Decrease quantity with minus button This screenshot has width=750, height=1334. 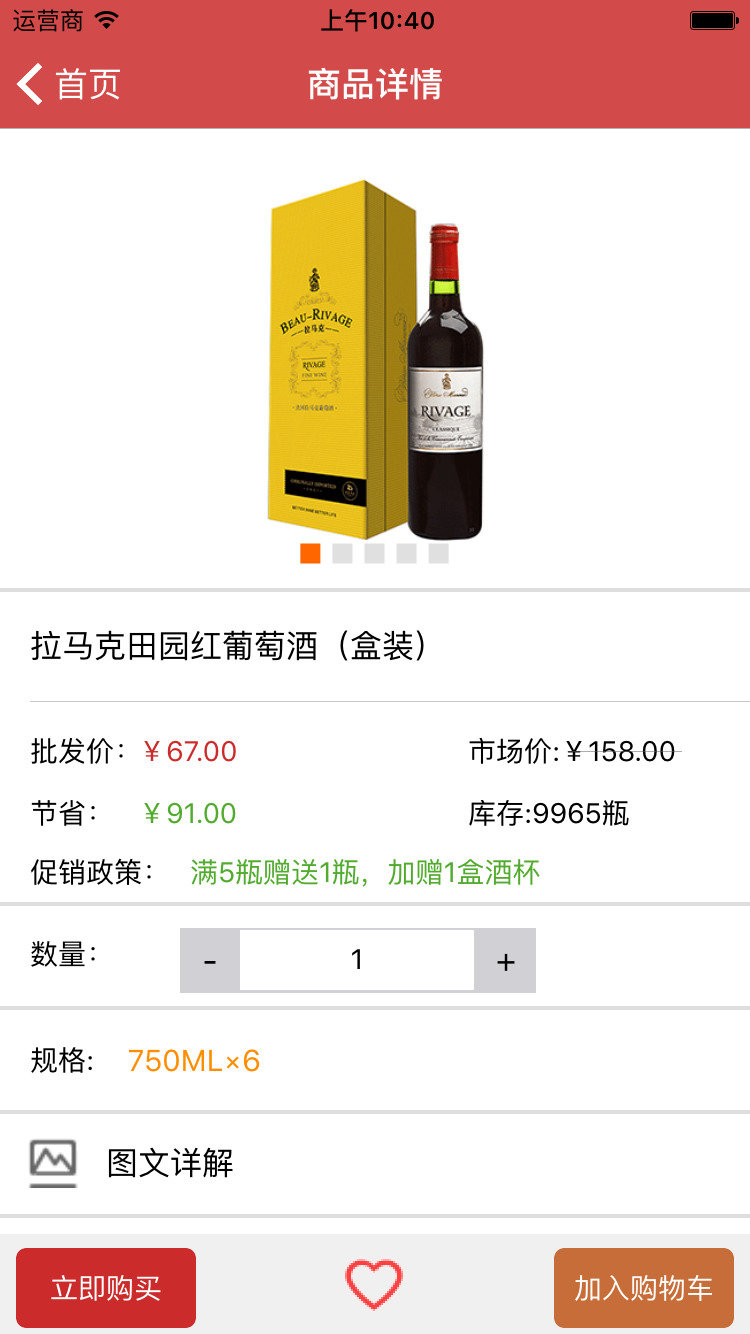pos(210,961)
